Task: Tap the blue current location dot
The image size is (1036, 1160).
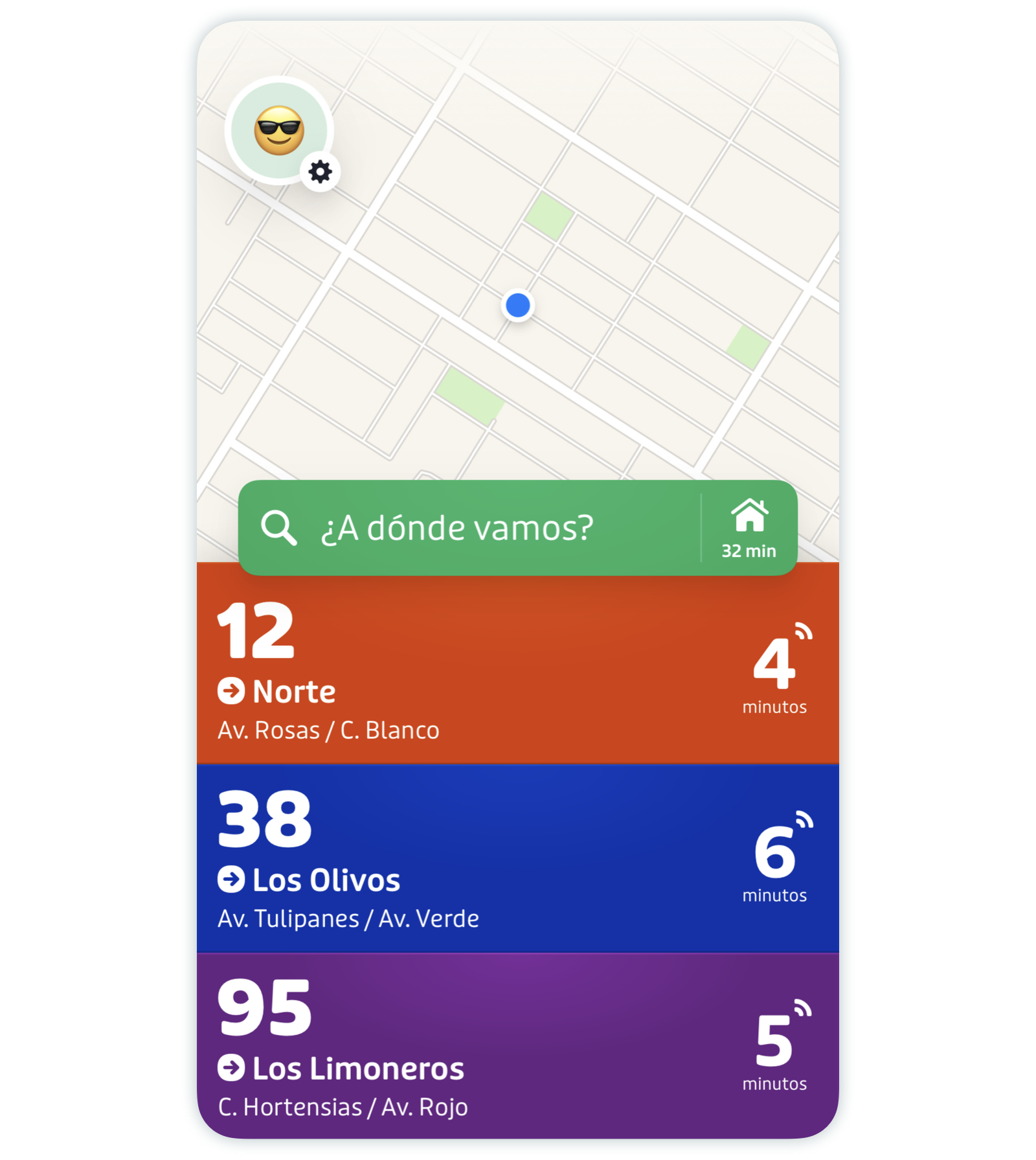Action: [517, 305]
